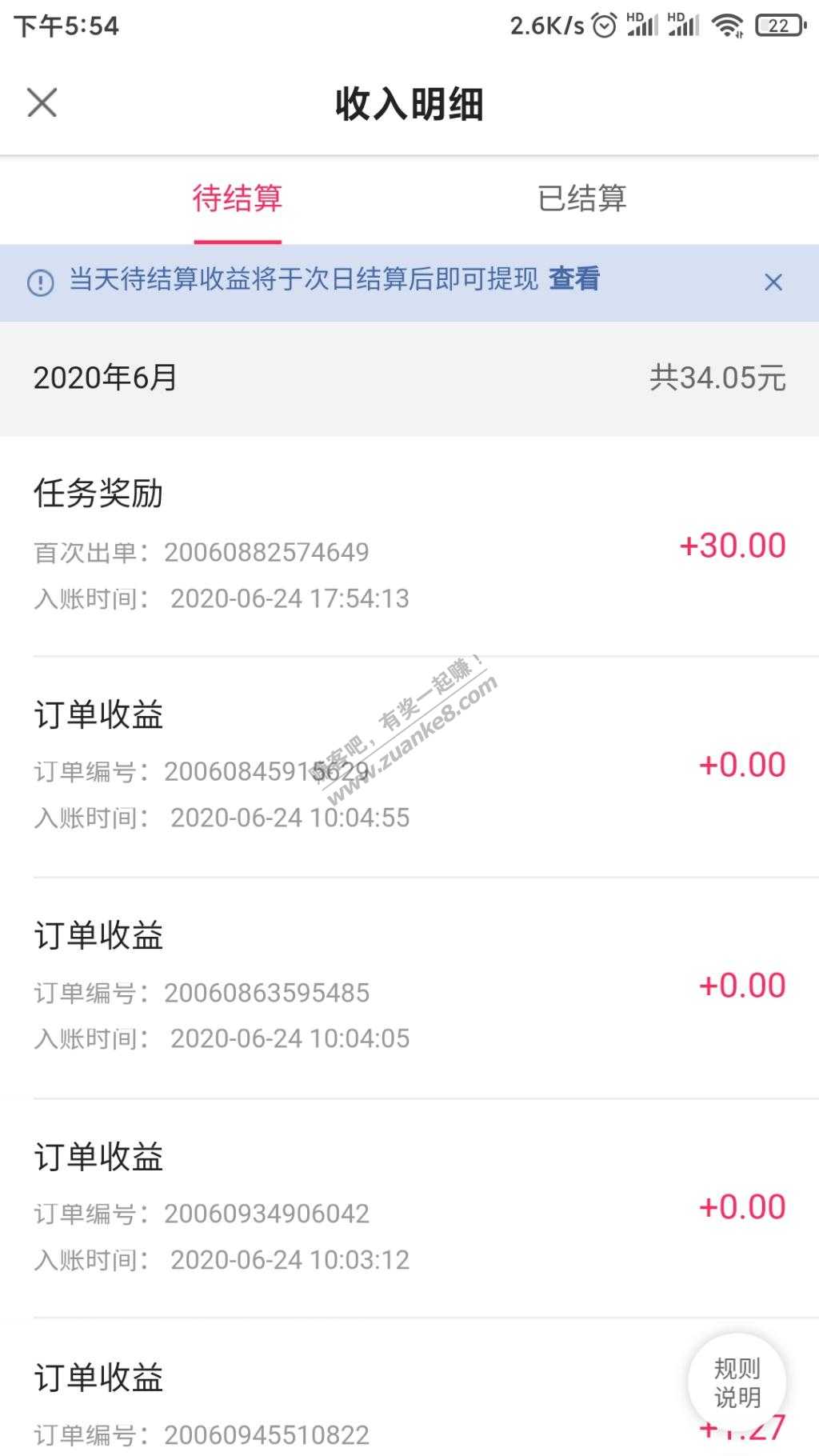Close the 收入明细 page
Screen dimensions: 819x1456
[x=42, y=102]
